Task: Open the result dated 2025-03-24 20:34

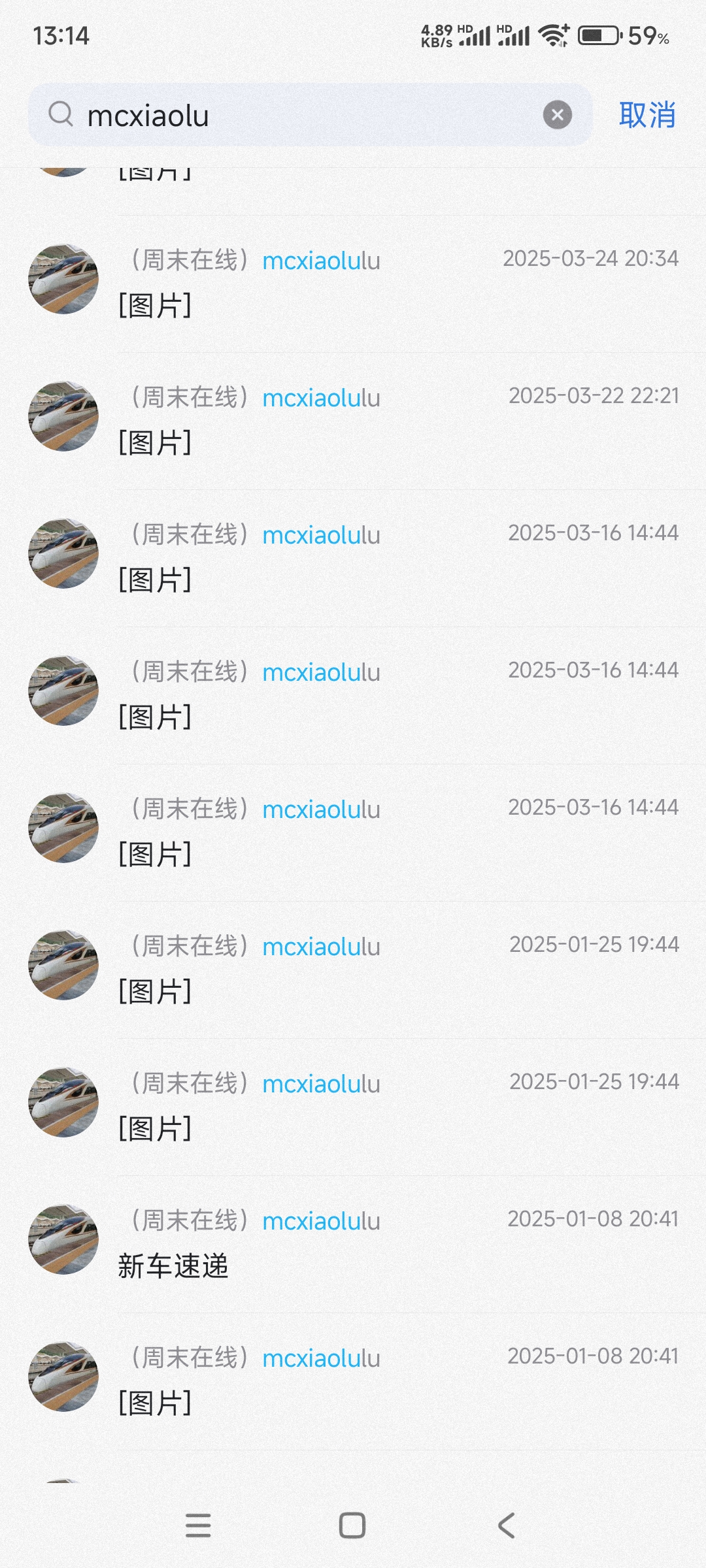Action: 392,283
